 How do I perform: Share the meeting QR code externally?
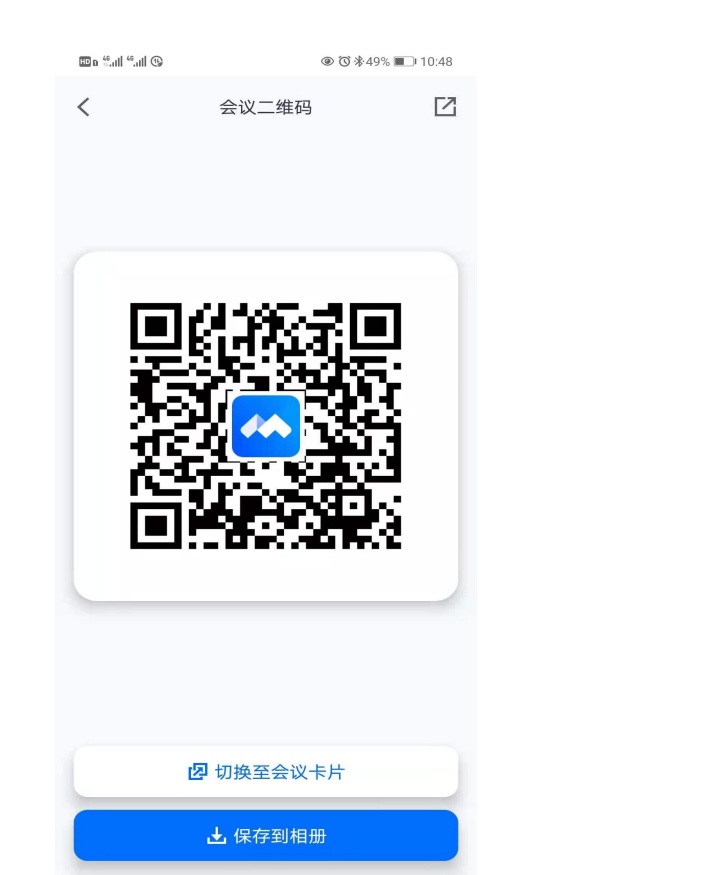[445, 107]
